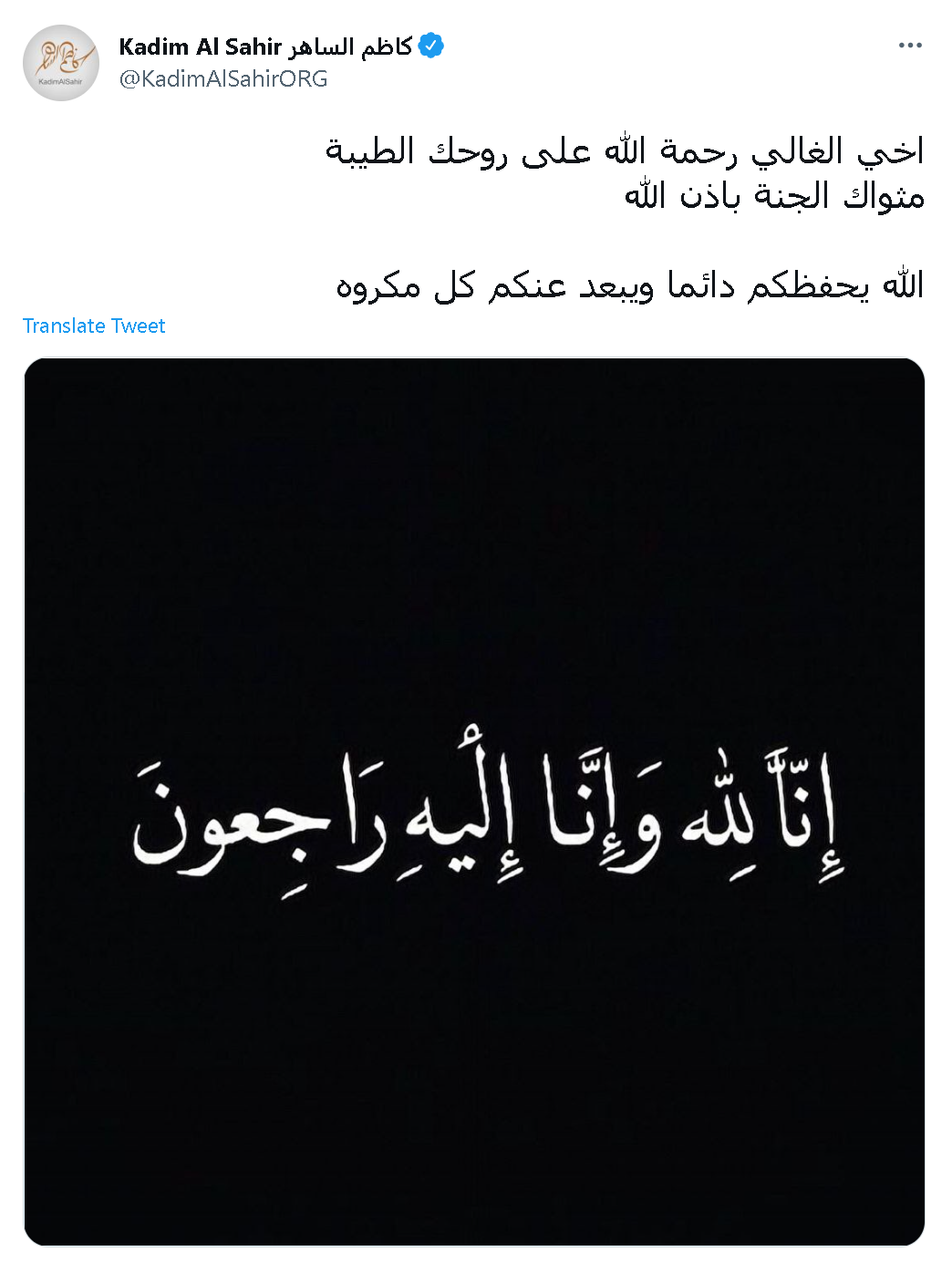The height and width of the screenshot is (1272, 952).
Task: Open the @KadimAlSahirORG profile handle
Action: pyautogui.click(x=223, y=79)
